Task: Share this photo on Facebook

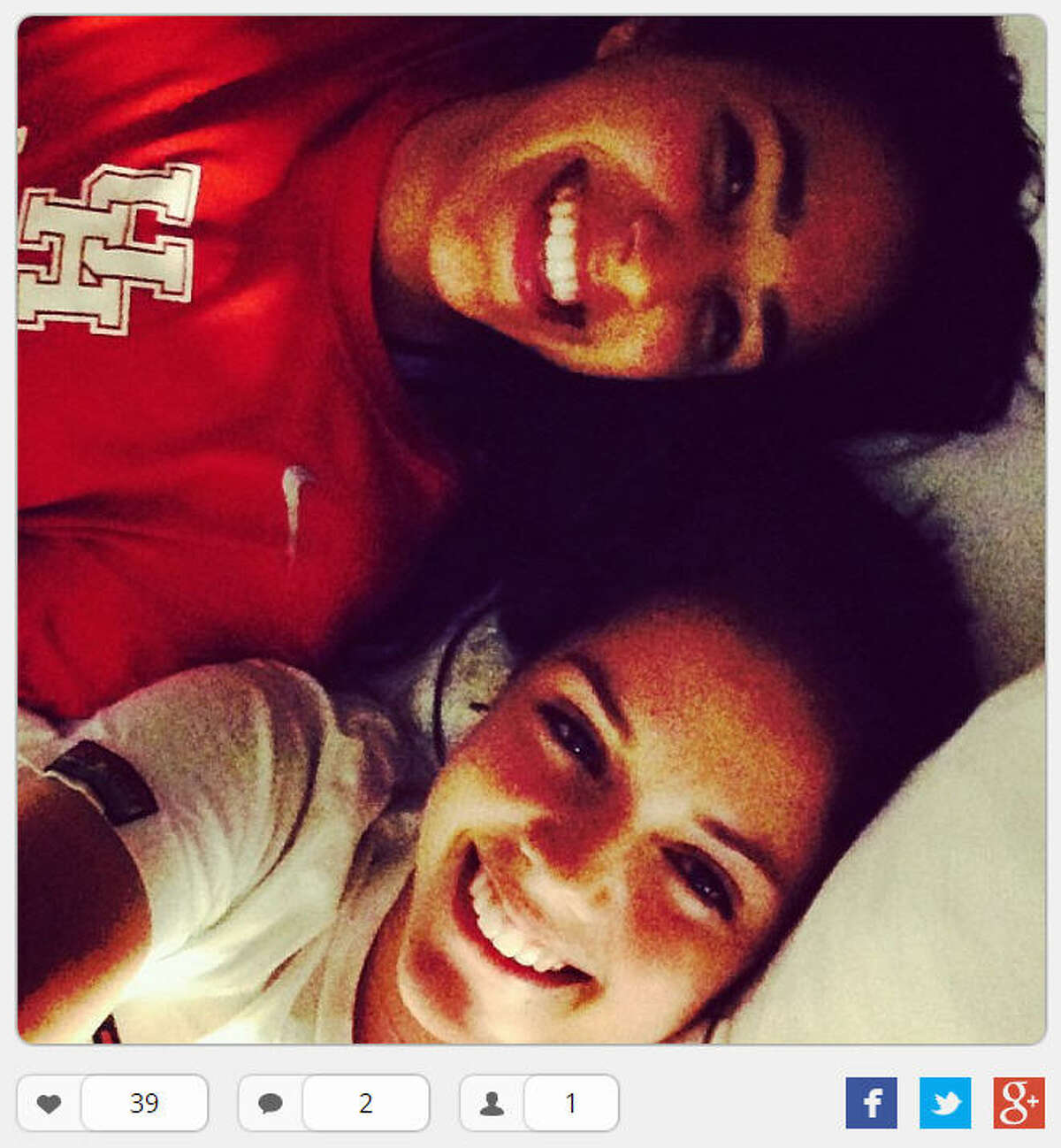Action: (x=871, y=1103)
